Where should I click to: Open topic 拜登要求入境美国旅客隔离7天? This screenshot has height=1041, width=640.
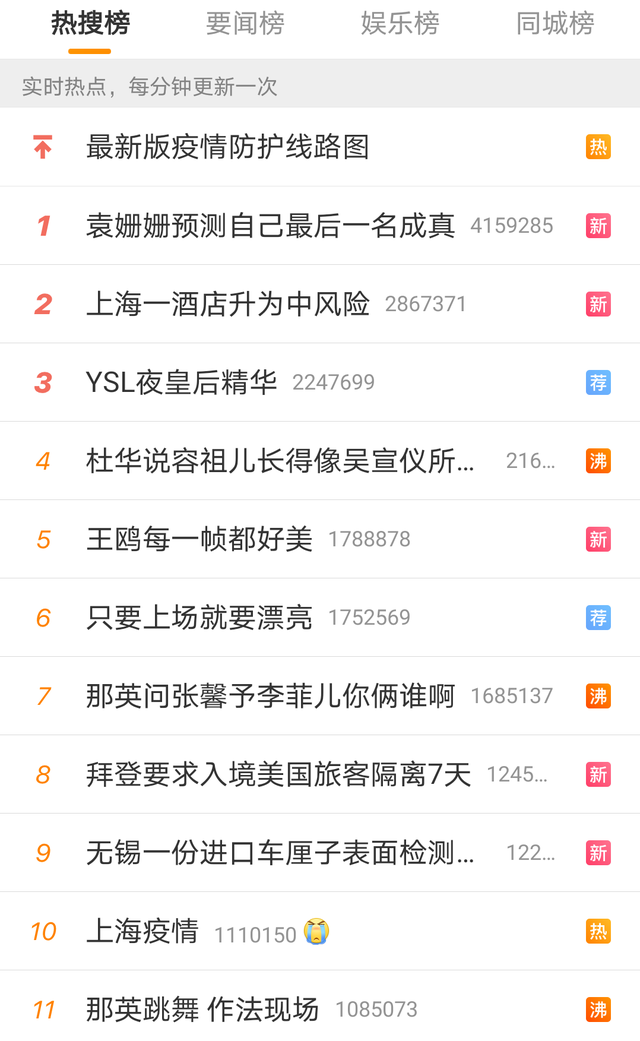[320, 774]
